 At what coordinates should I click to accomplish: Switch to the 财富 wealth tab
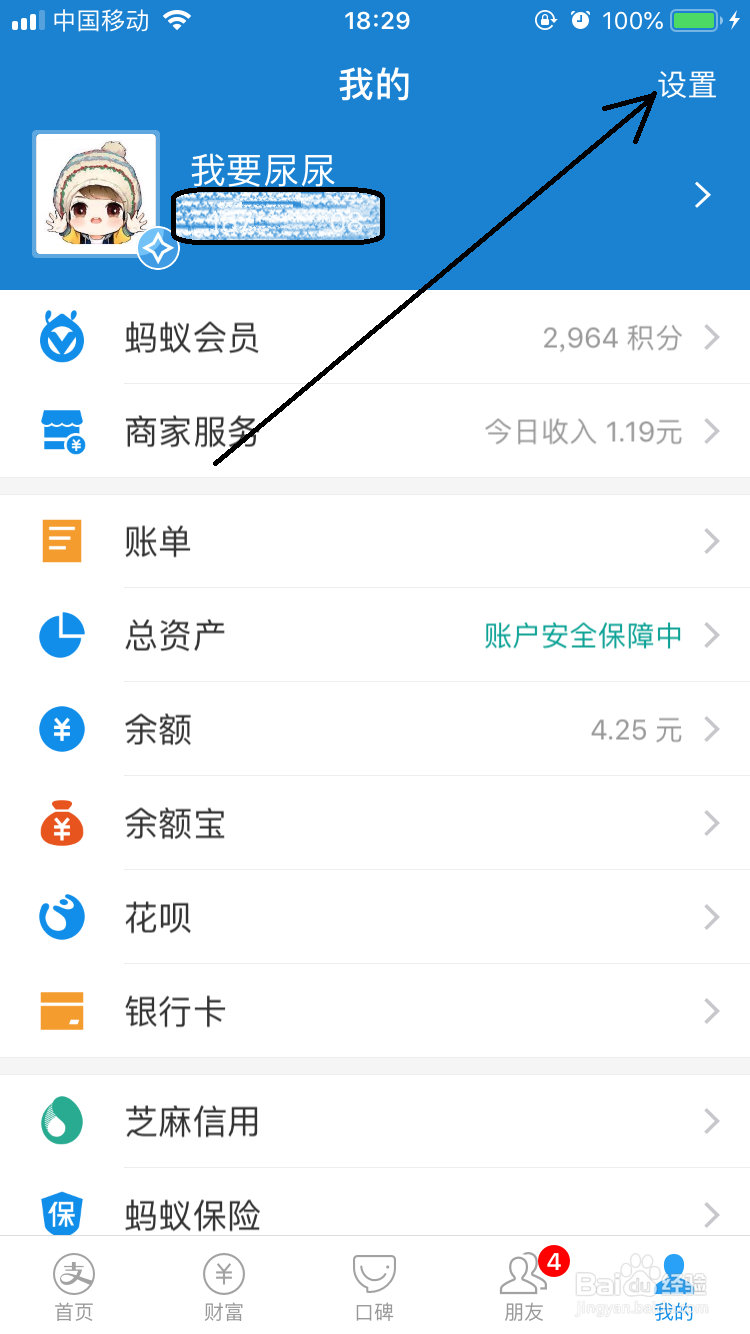(x=223, y=1286)
